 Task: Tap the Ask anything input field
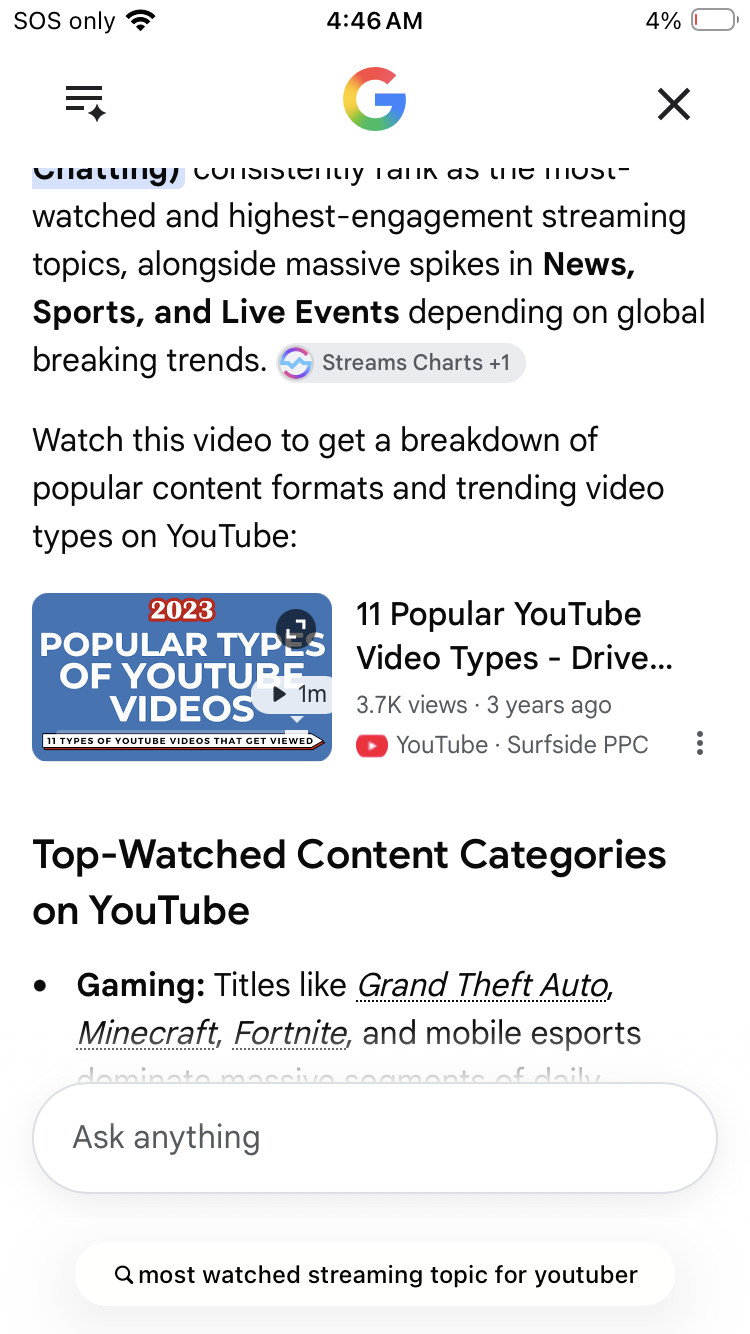point(375,1137)
